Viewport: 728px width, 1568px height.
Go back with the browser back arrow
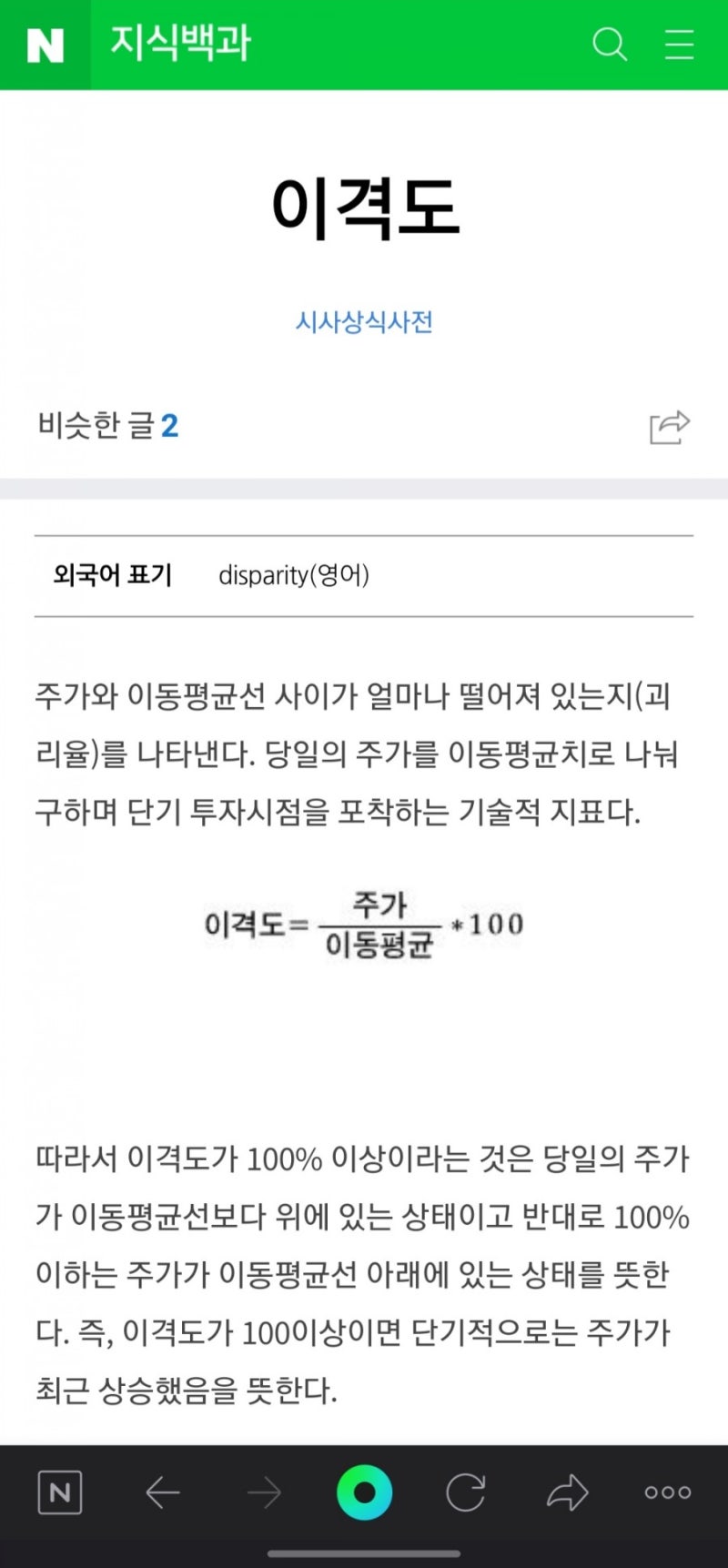163,1492
